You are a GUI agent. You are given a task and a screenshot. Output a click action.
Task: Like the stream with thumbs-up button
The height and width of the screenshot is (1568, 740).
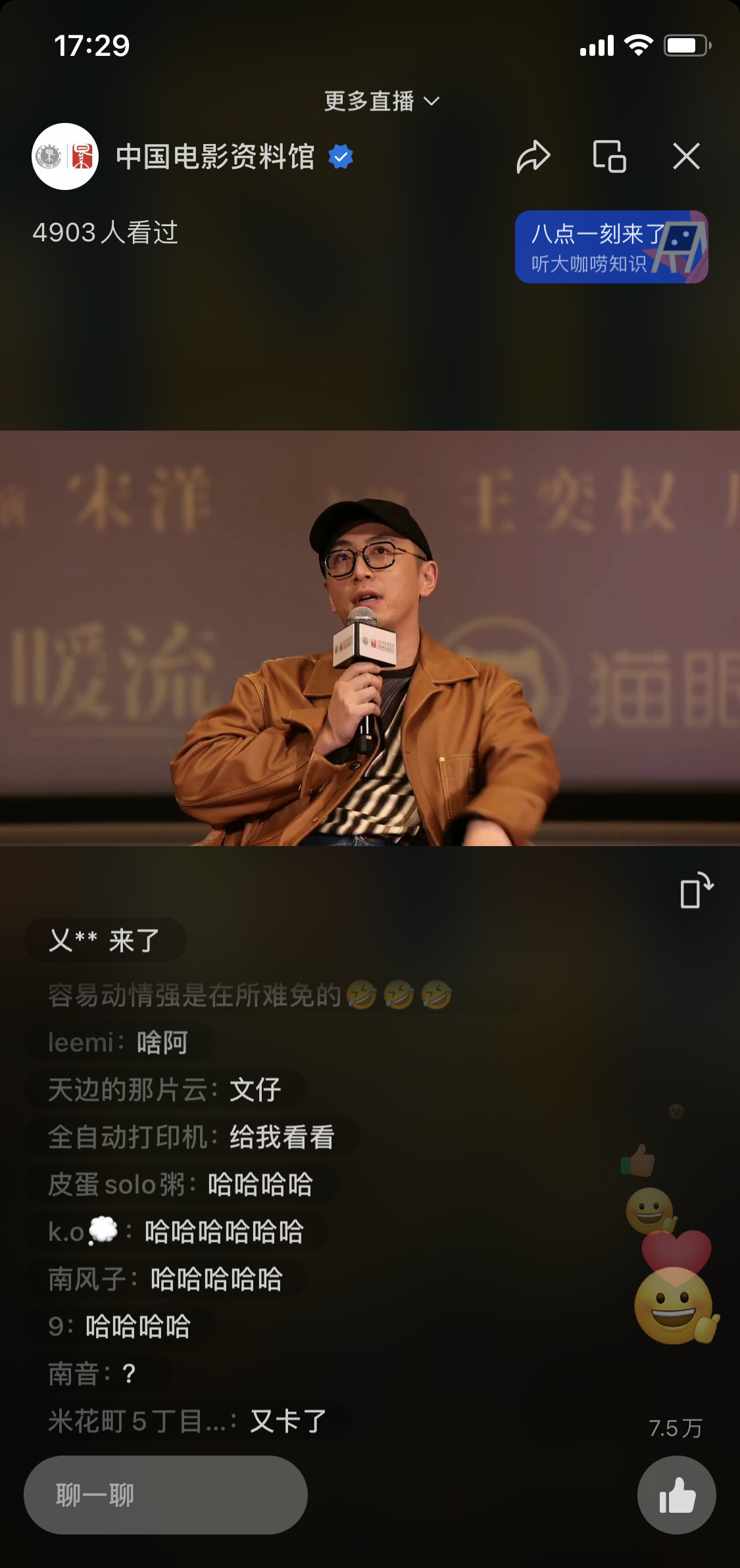(x=676, y=1494)
